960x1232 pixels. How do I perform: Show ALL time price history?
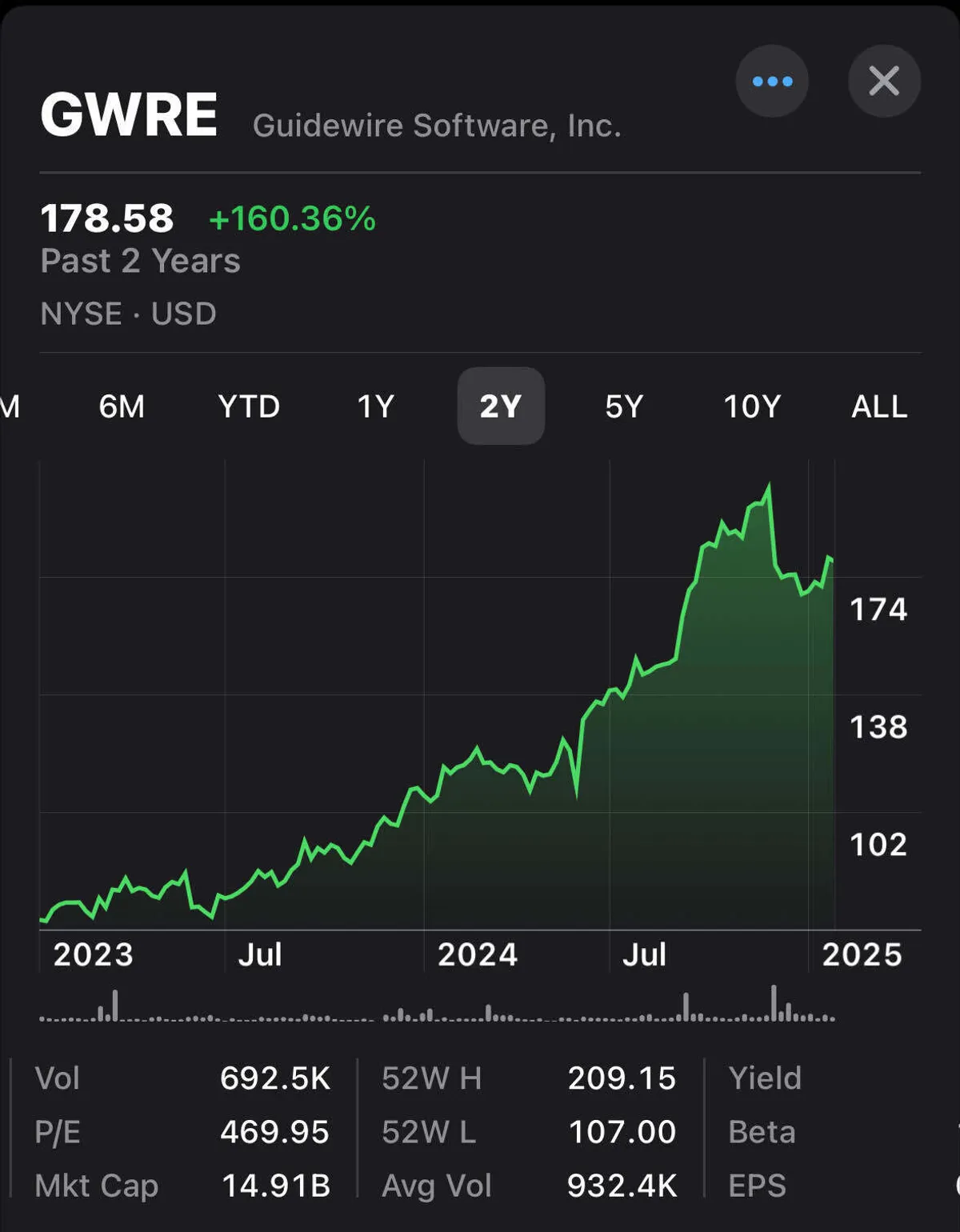tap(878, 406)
